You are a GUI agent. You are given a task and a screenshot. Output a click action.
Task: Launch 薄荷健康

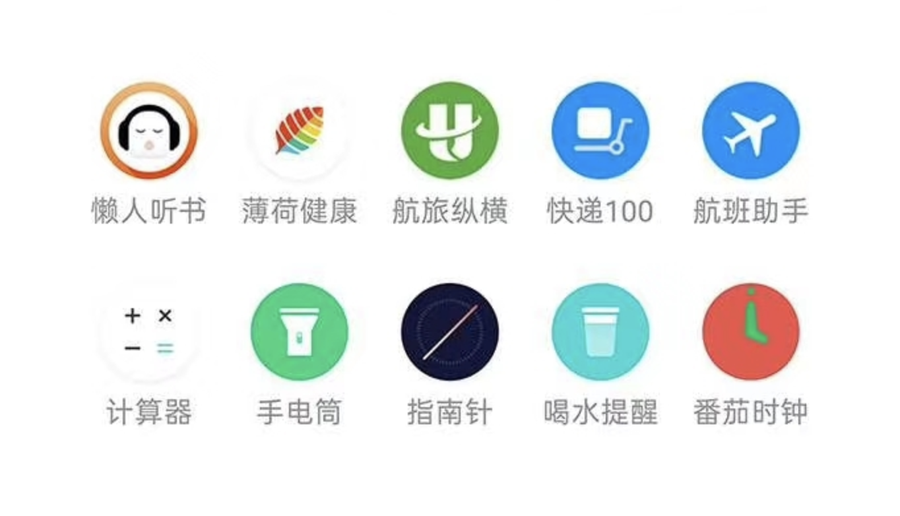coord(299,131)
